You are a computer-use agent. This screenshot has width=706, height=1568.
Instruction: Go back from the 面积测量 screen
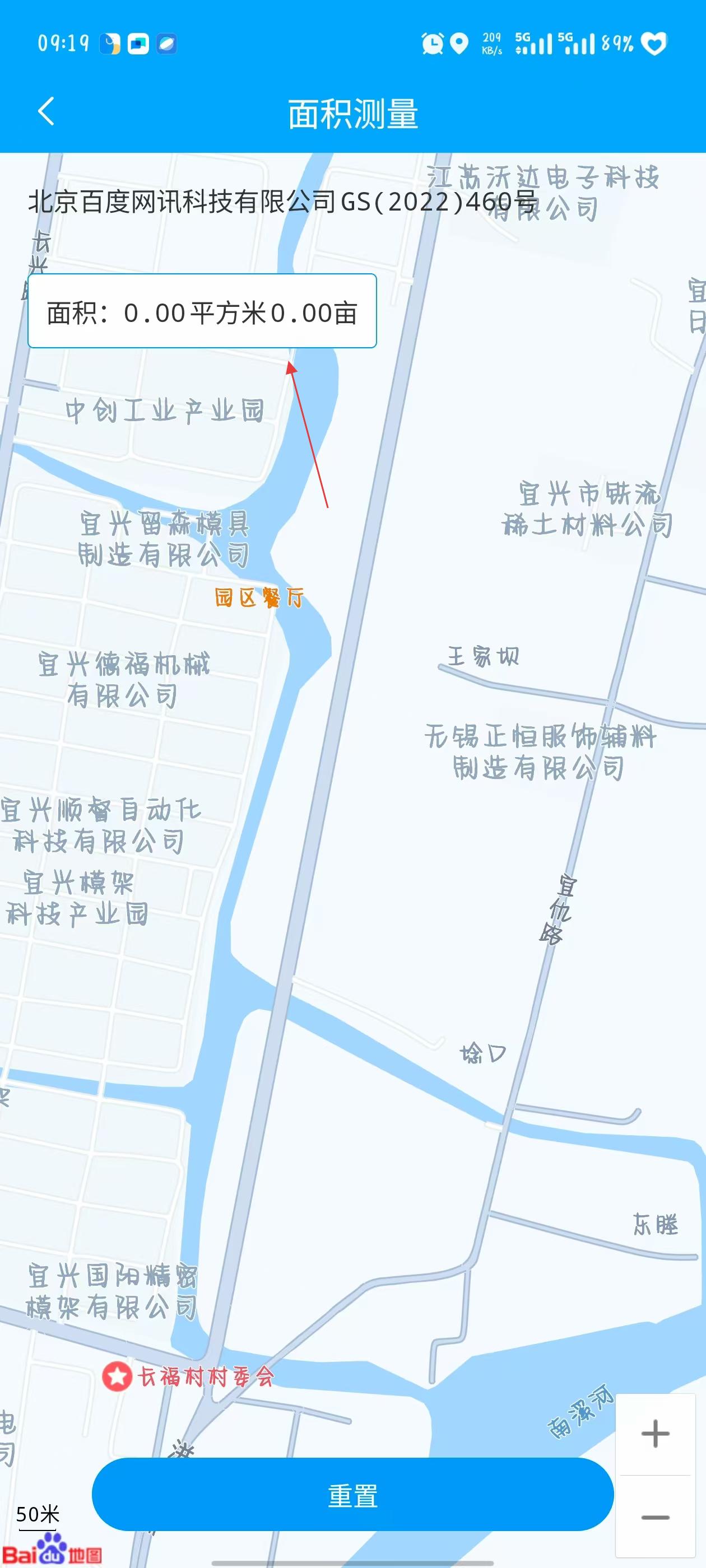coord(47,112)
